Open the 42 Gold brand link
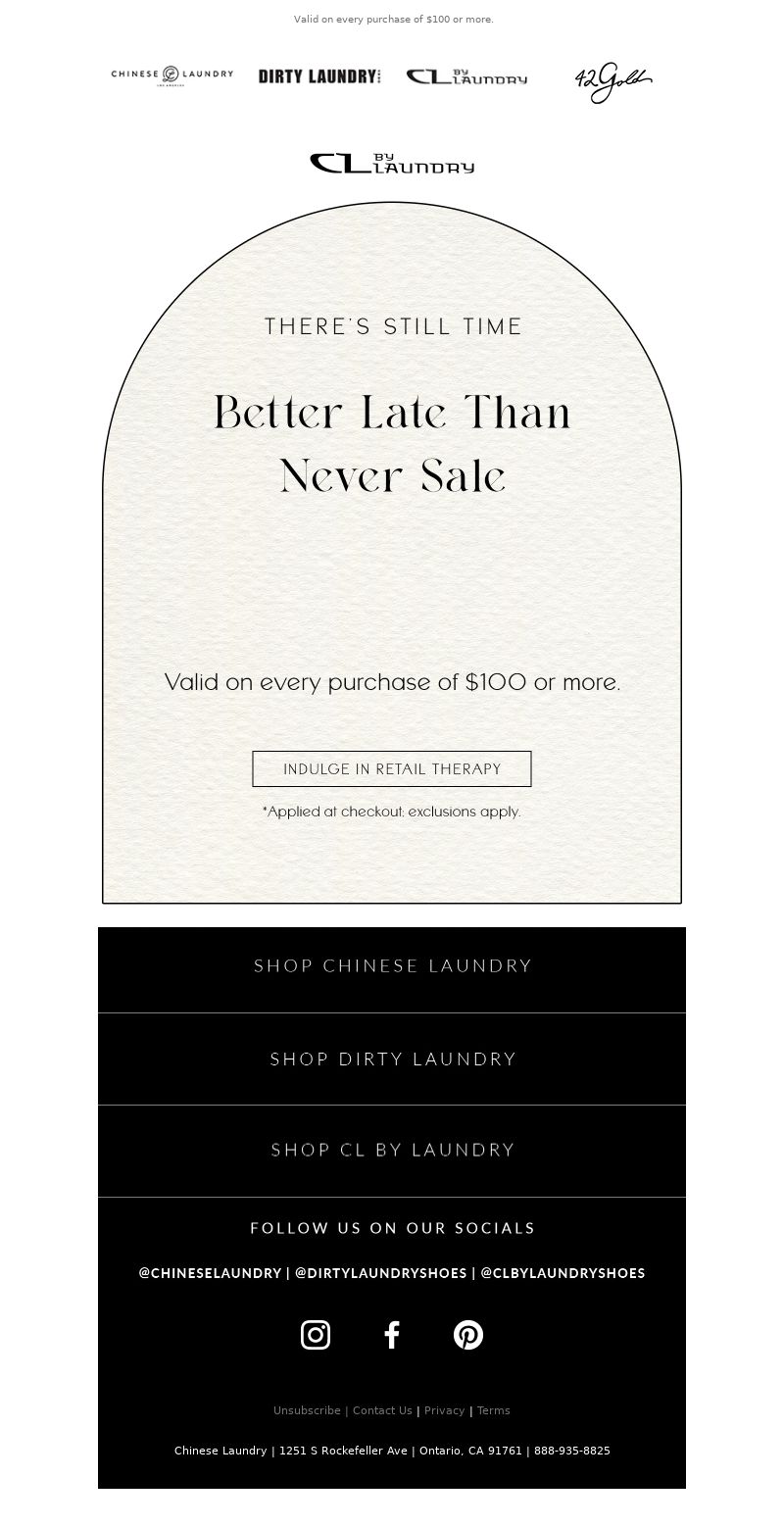 [613, 82]
